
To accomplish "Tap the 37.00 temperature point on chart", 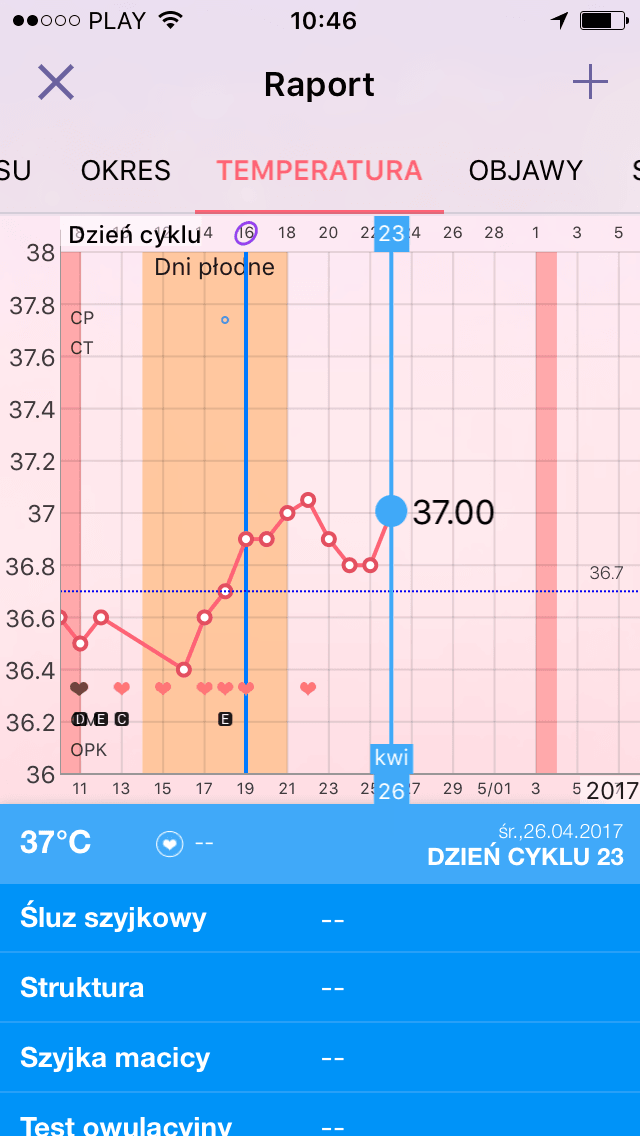I will [391, 511].
